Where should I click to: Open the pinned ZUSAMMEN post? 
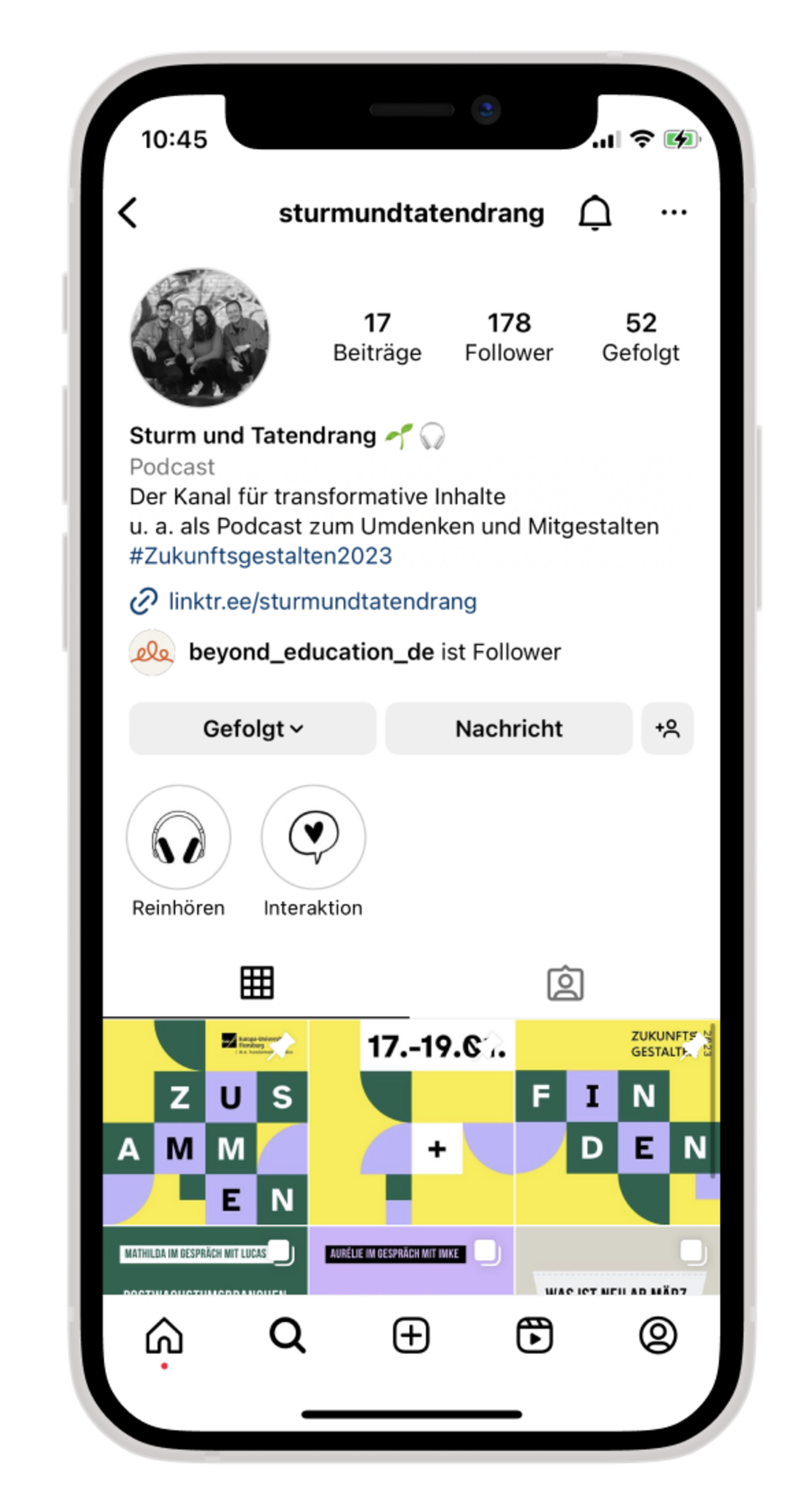[x=204, y=1122]
